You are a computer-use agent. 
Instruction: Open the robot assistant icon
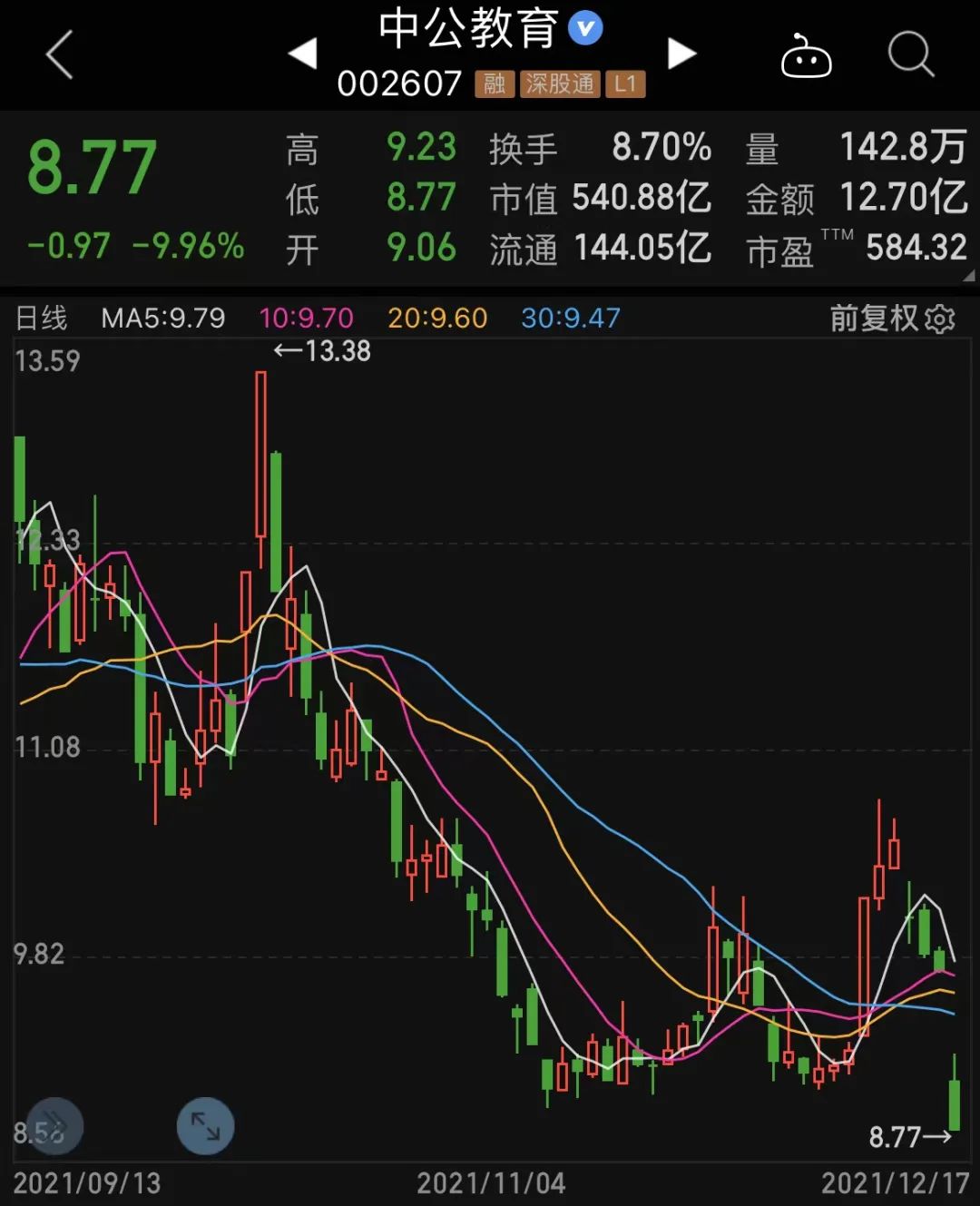pyautogui.click(x=806, y=56)
